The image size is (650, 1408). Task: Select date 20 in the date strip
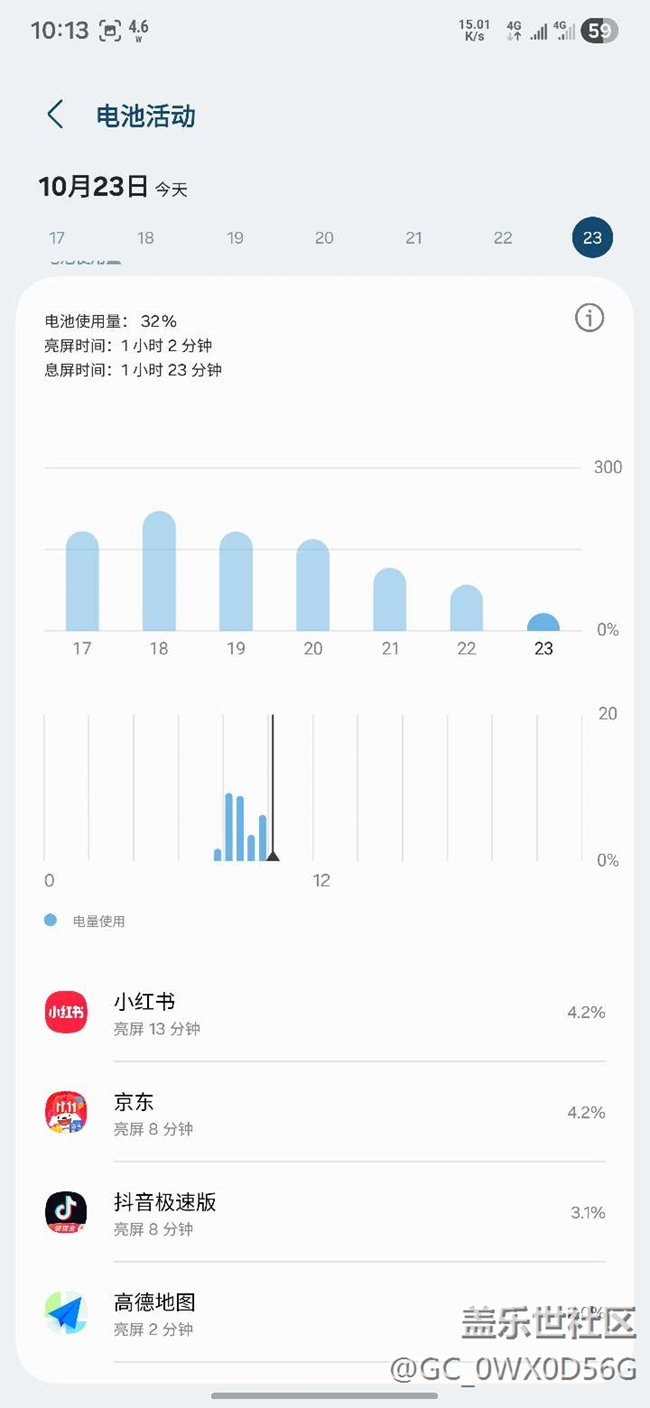tap(324, 238)
